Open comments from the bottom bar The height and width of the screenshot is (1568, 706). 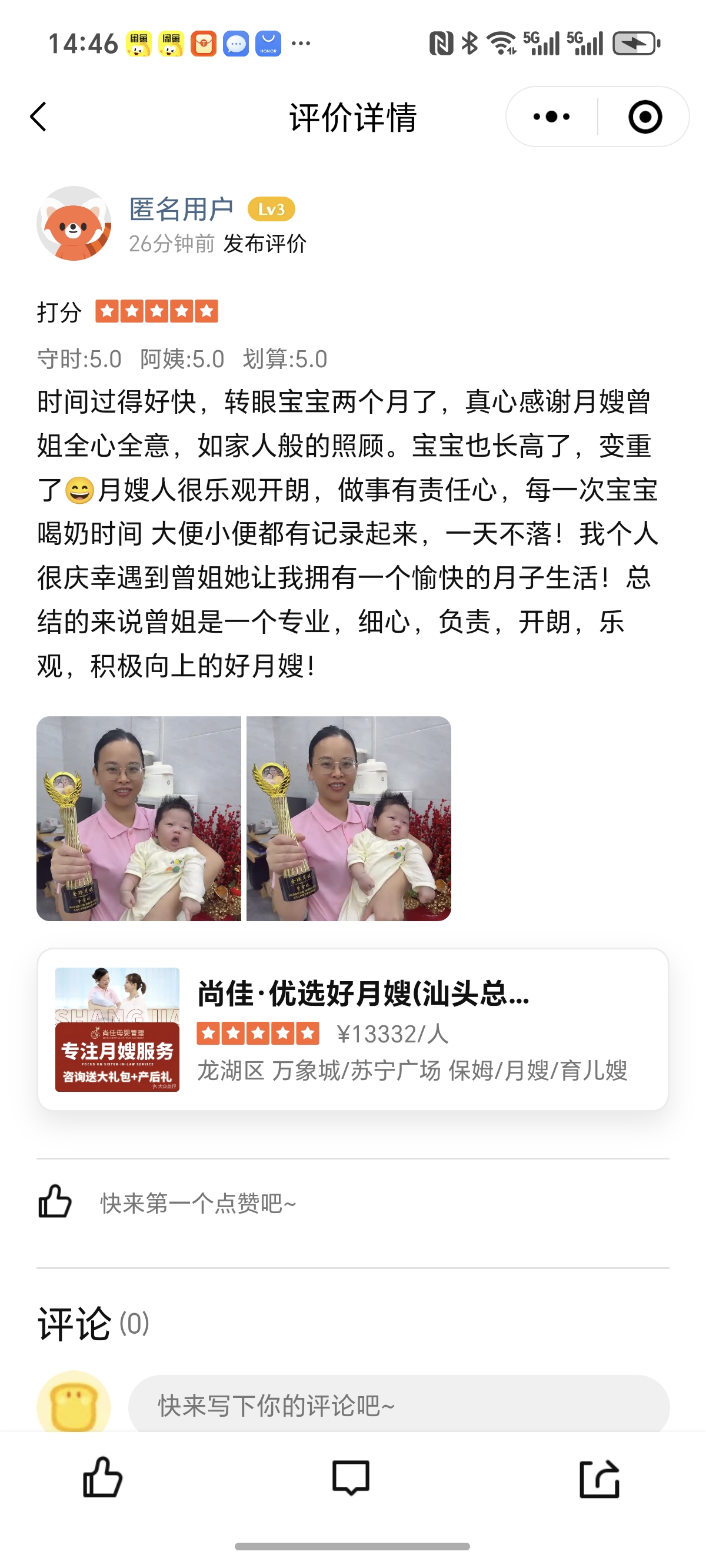351,1477
